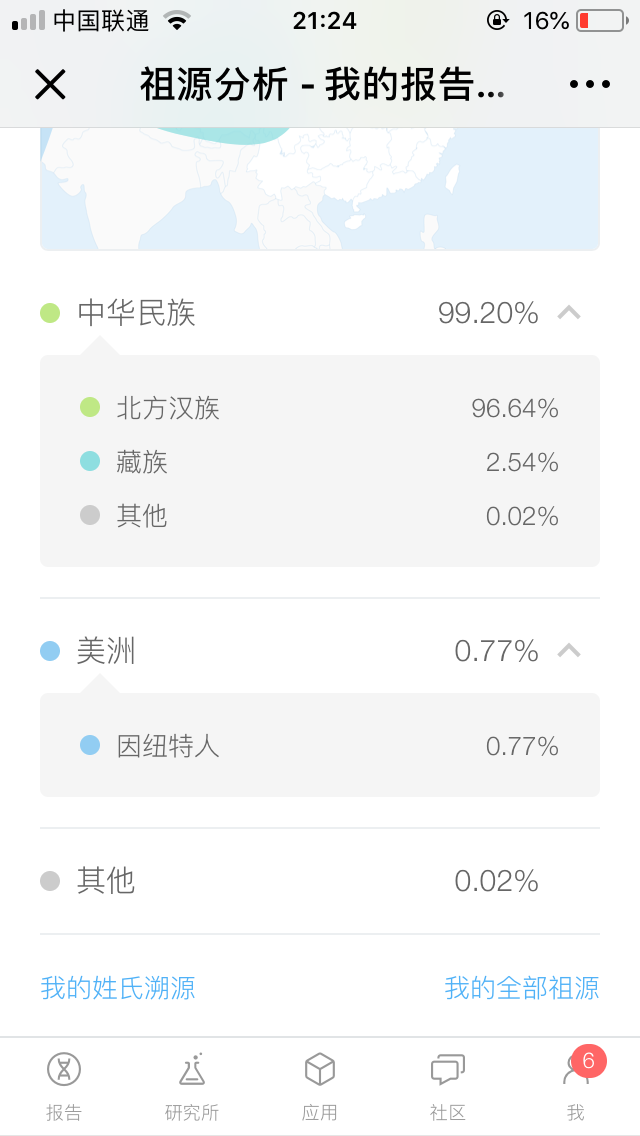The height and width of the screenshot is (1136, 640).
Task: Switch to the 社区 tab
Action: click(x=447, y=1087)
